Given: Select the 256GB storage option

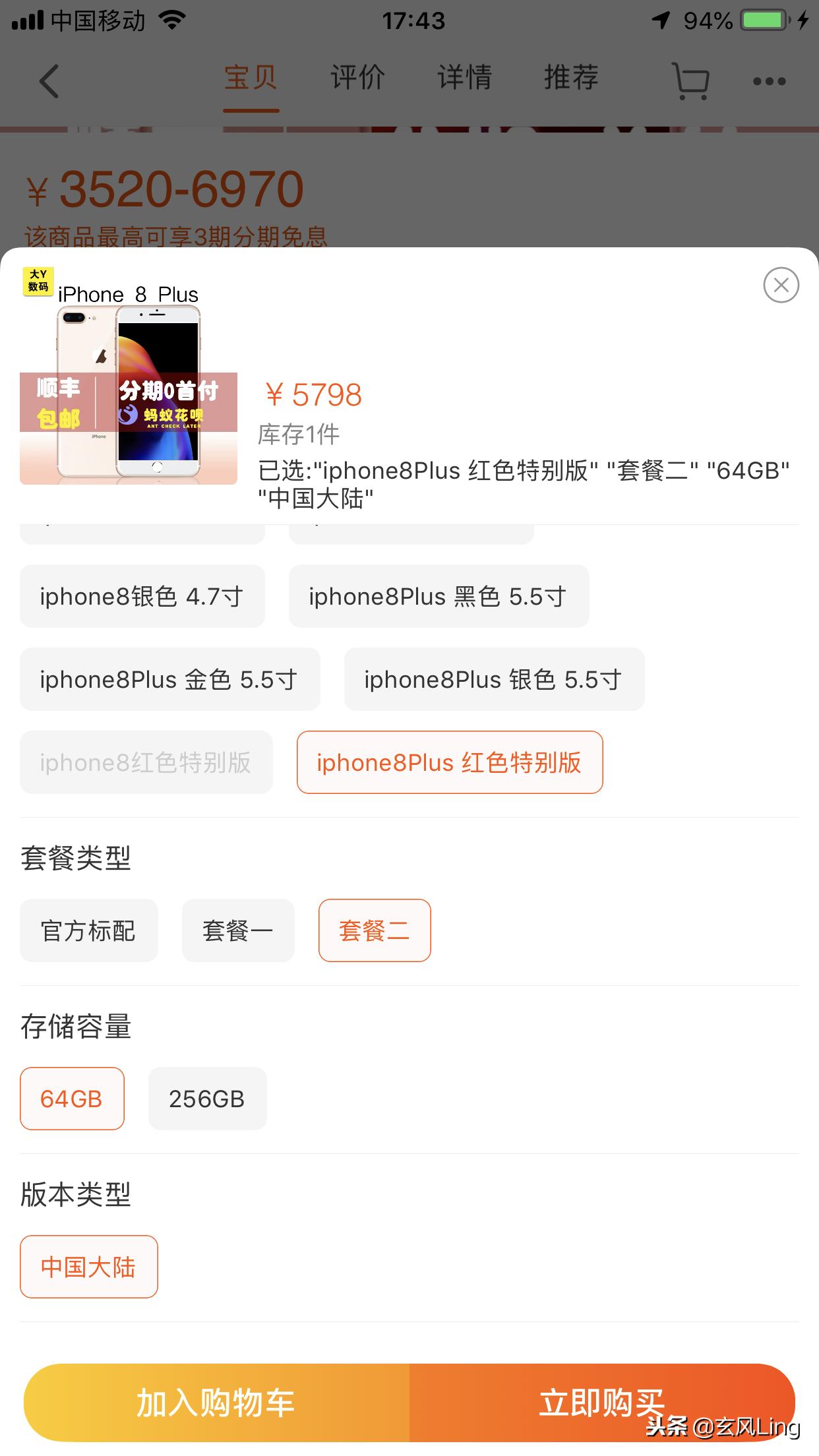Looking at the screenshot, I should (207, 1099).
